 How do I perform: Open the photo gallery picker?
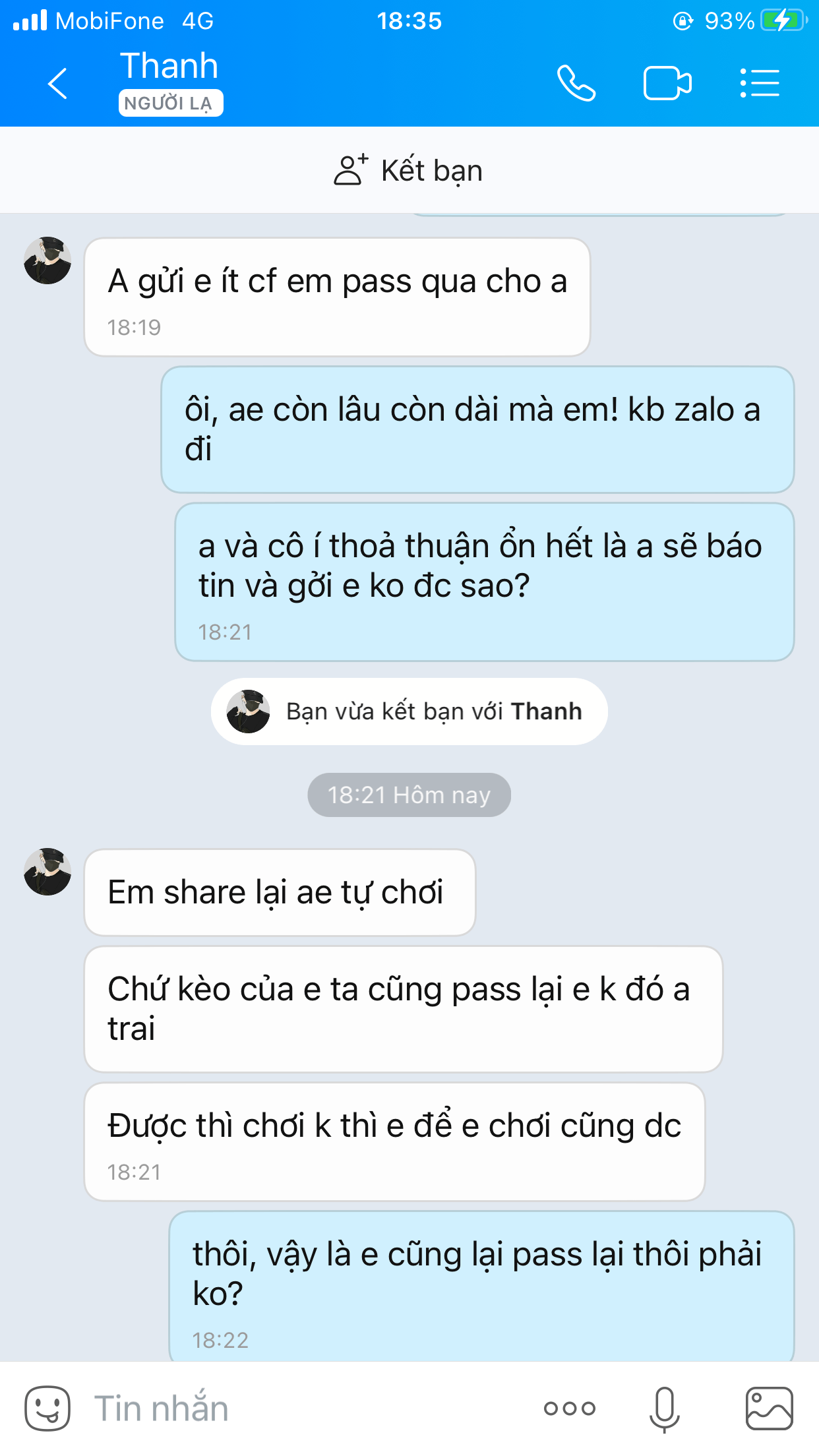click(769, 1409)
